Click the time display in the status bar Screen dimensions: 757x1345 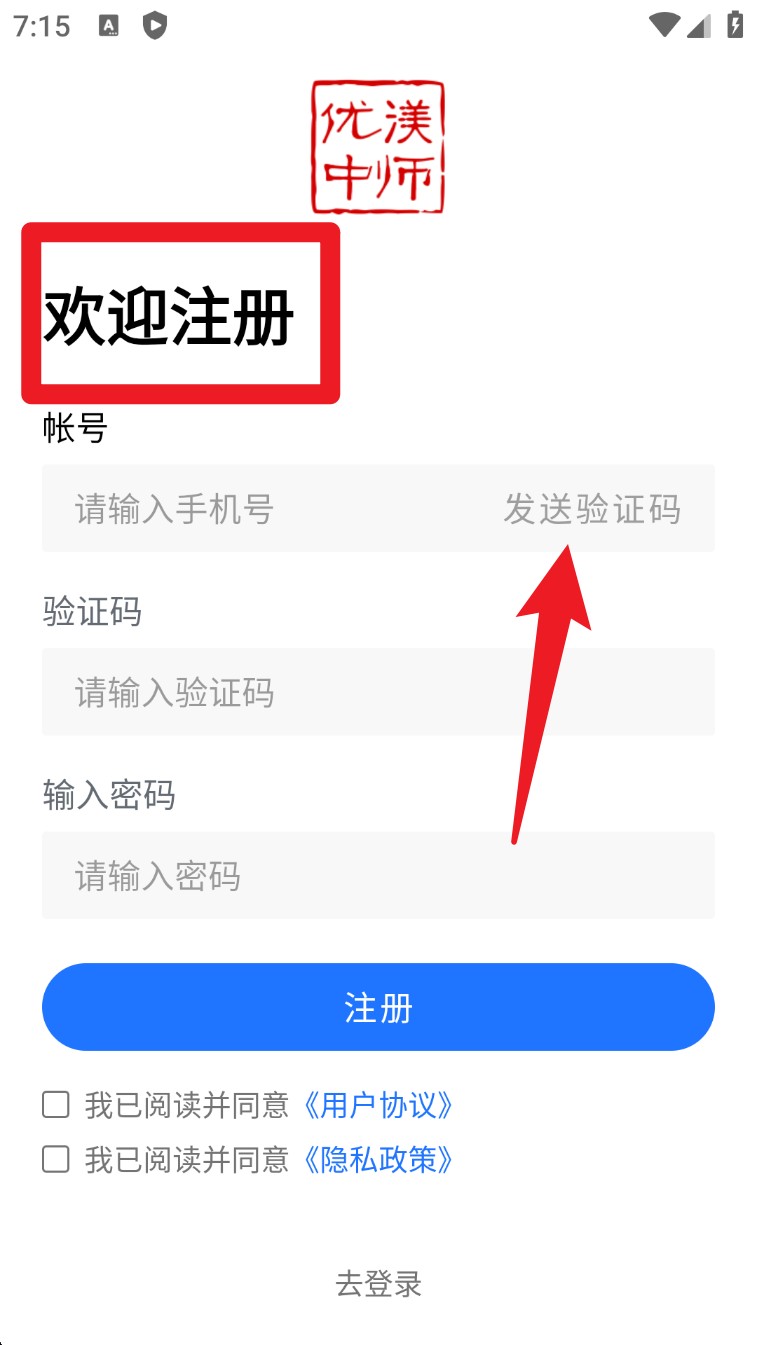tap(40, 25)
